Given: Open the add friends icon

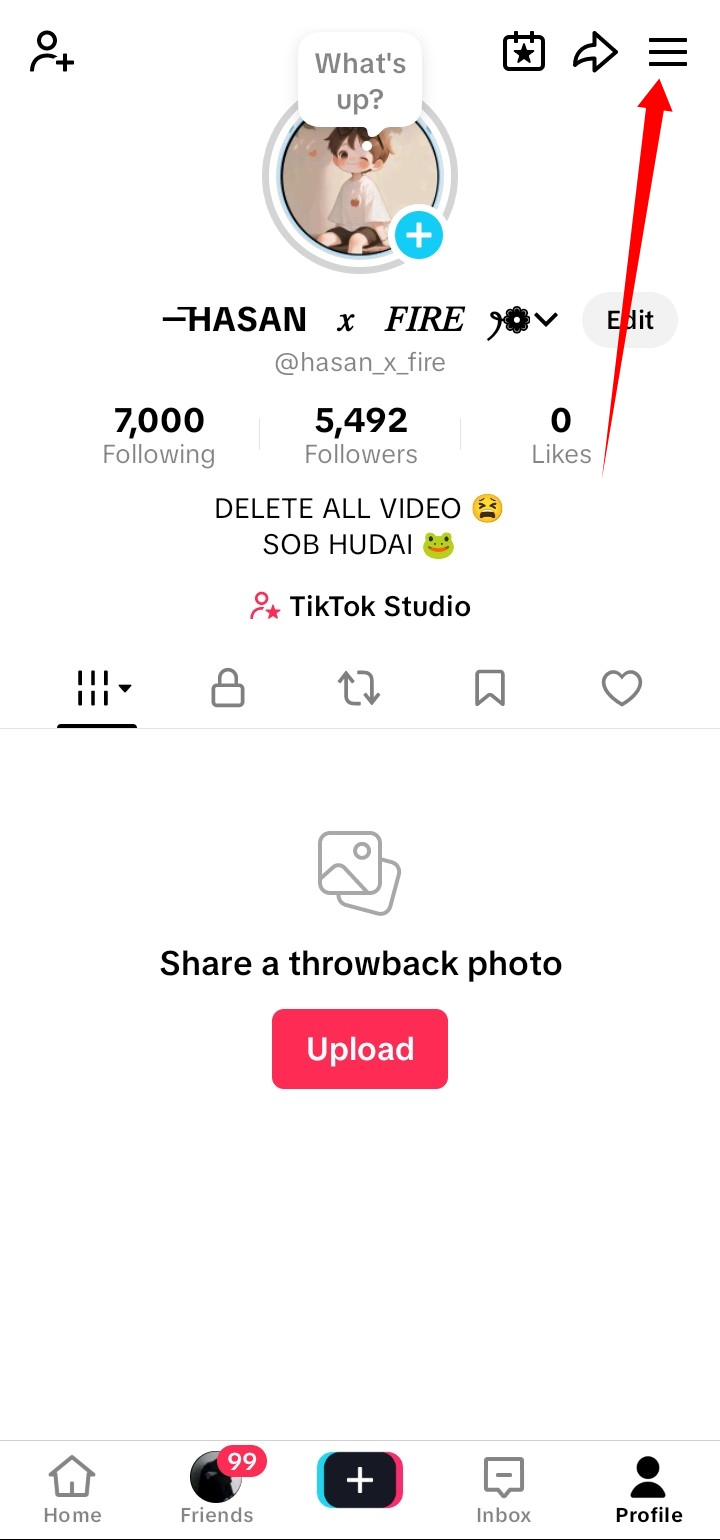Looking at the screenshot, I should [x=52, y=52].
